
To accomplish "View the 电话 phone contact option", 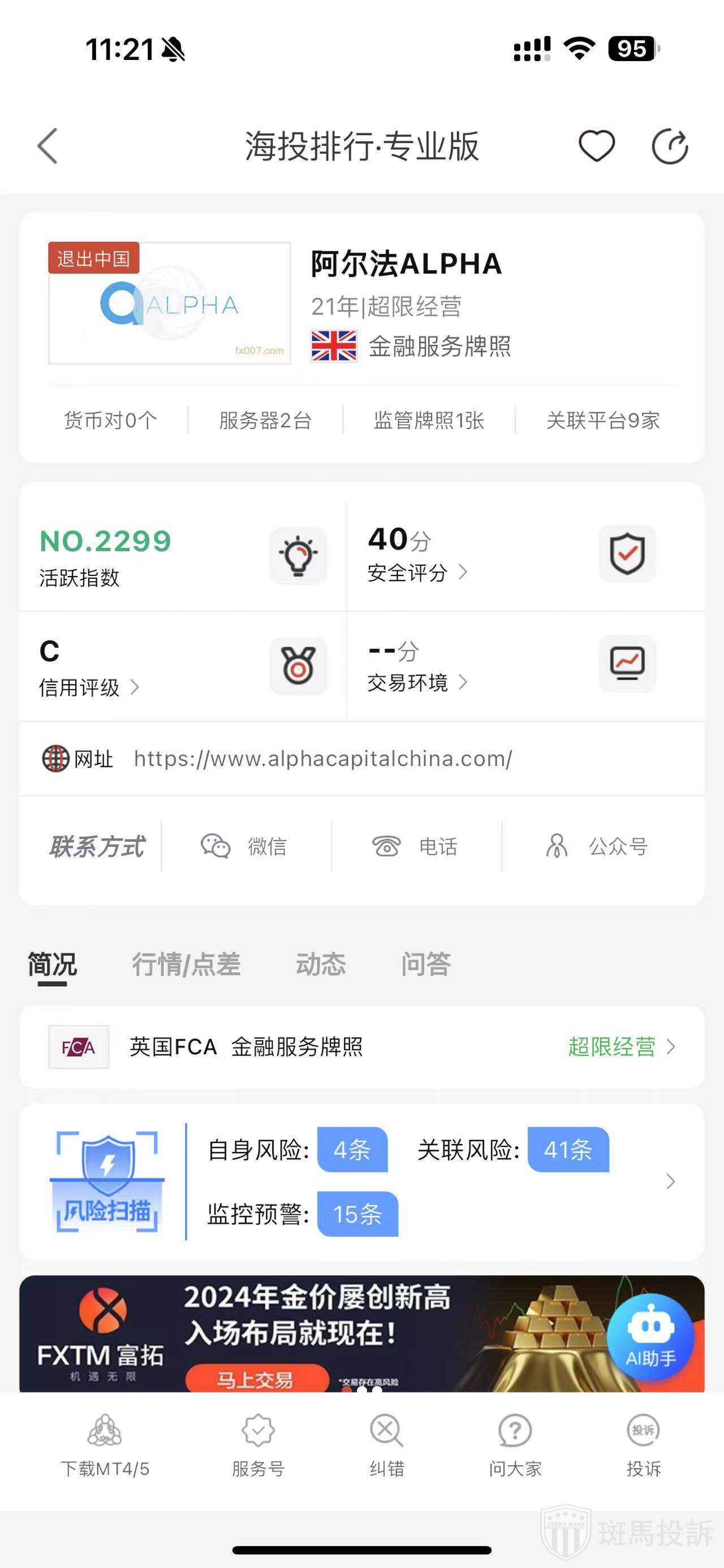I will point(416,846).
